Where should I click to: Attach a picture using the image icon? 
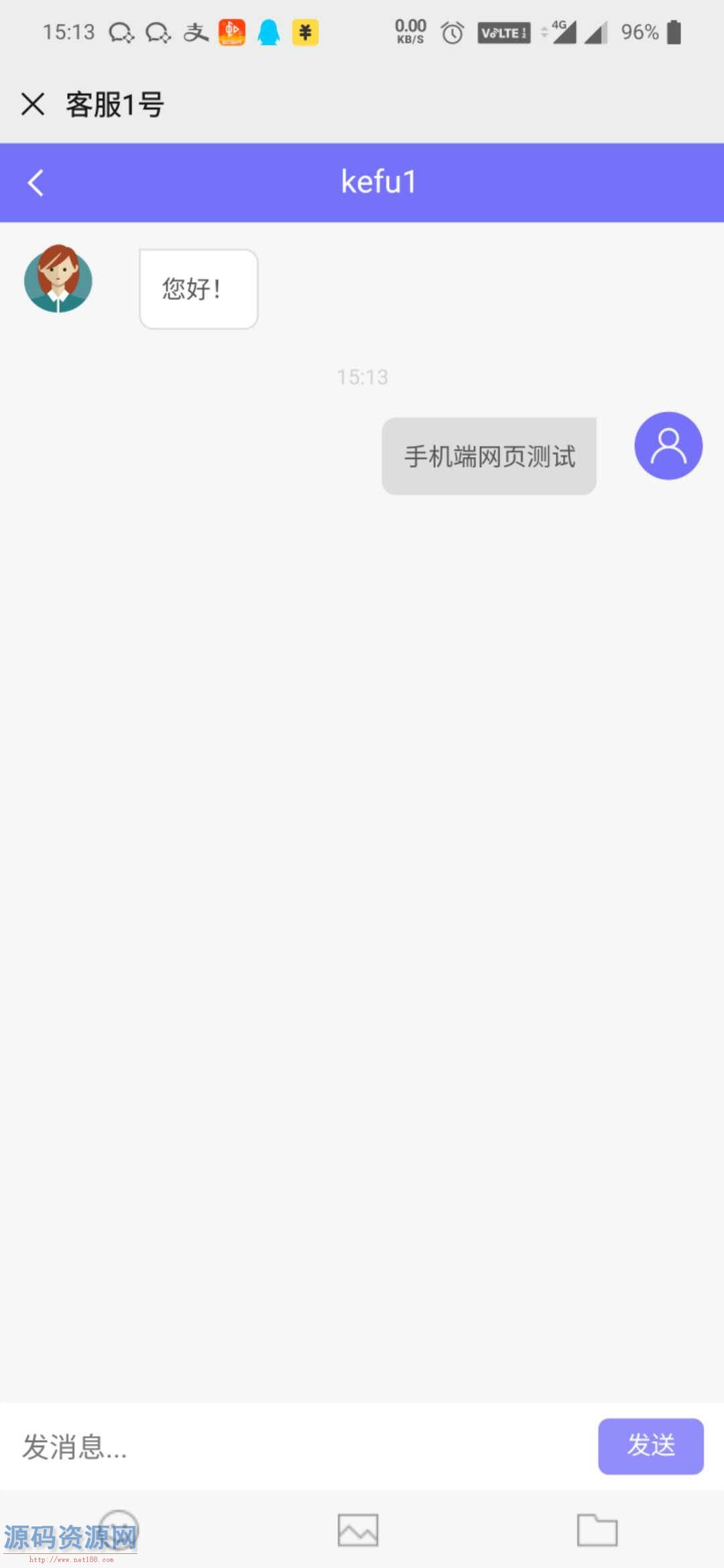358,1530
